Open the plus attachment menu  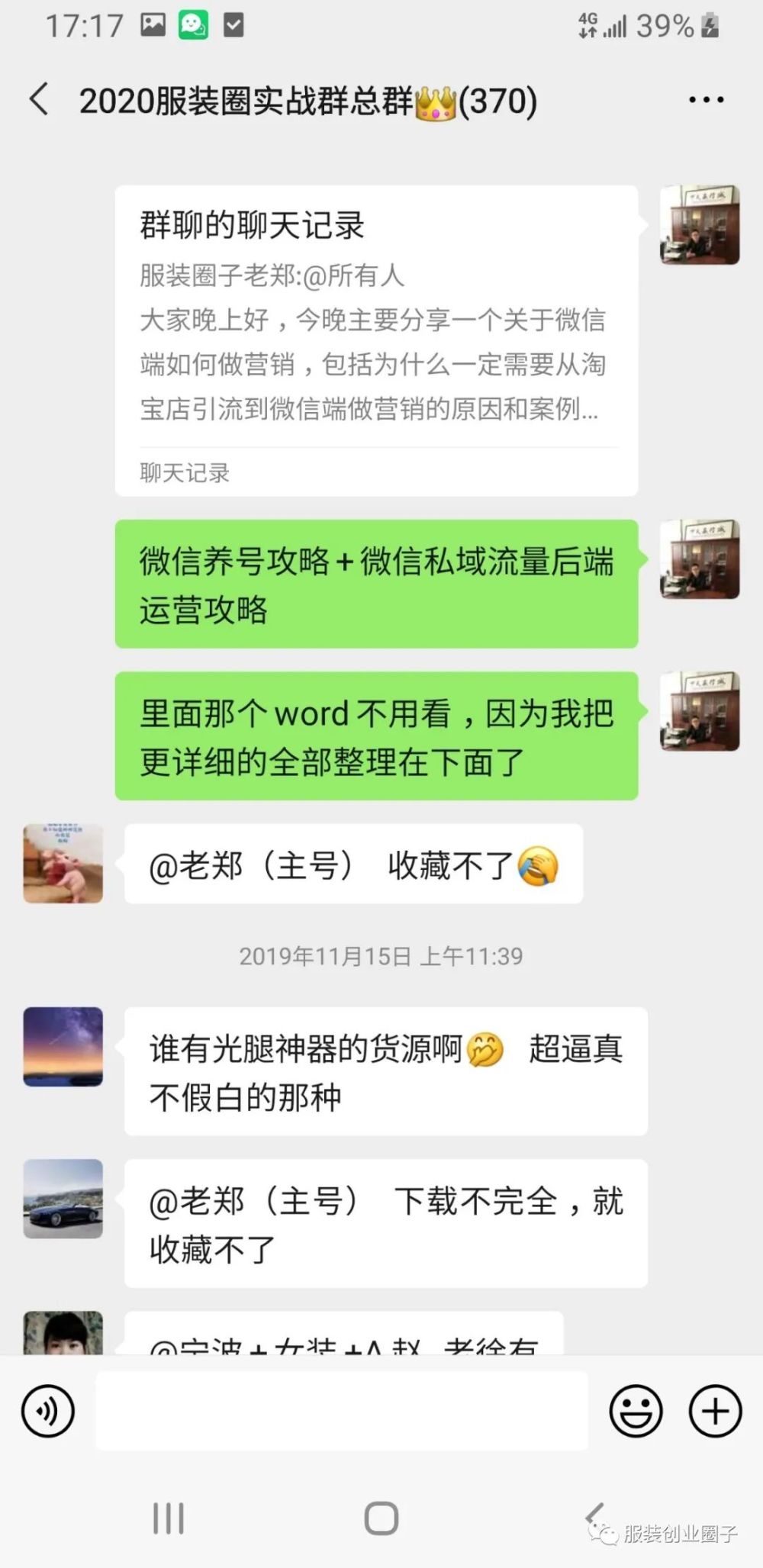point(715,1411)
